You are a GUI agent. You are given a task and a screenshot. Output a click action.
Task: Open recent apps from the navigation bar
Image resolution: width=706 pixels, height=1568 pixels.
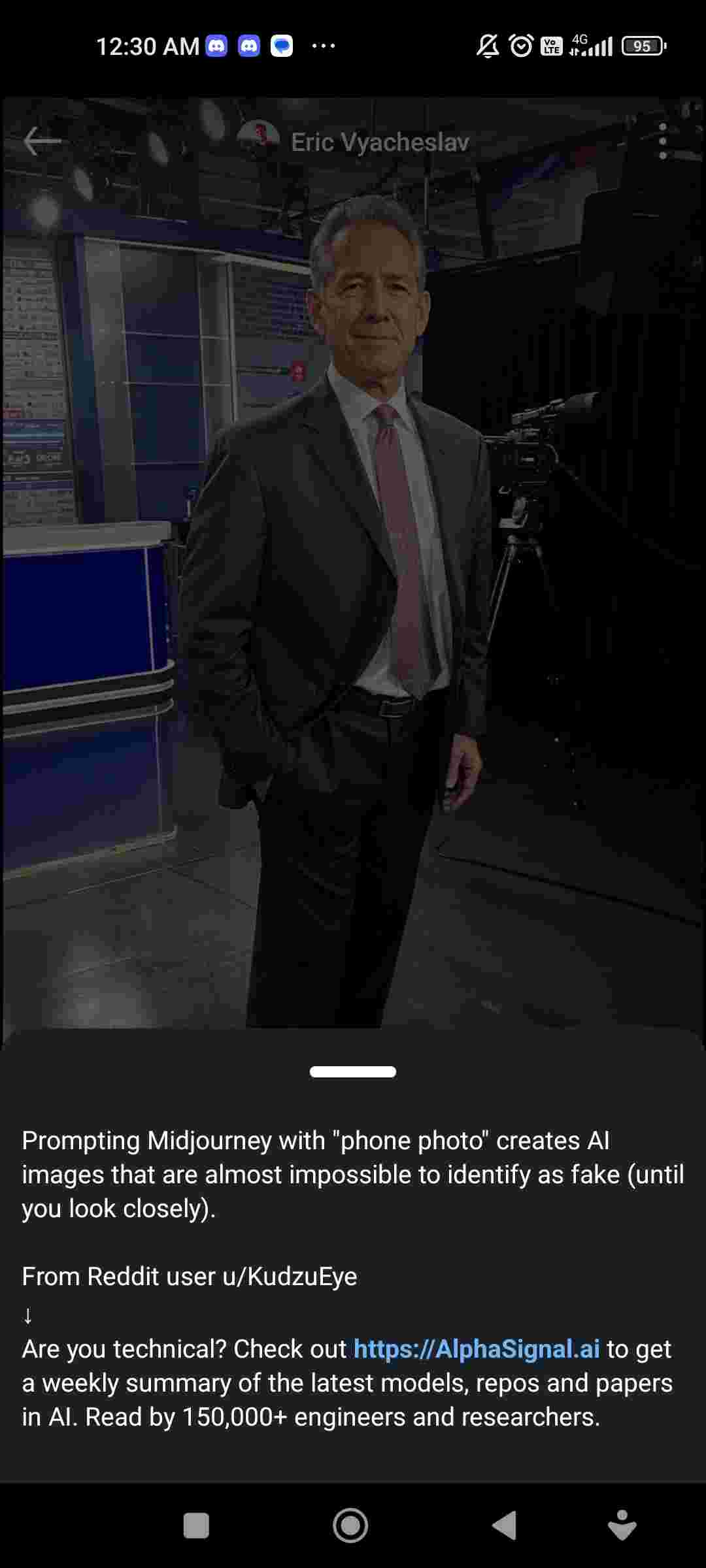coord(196,1526)
